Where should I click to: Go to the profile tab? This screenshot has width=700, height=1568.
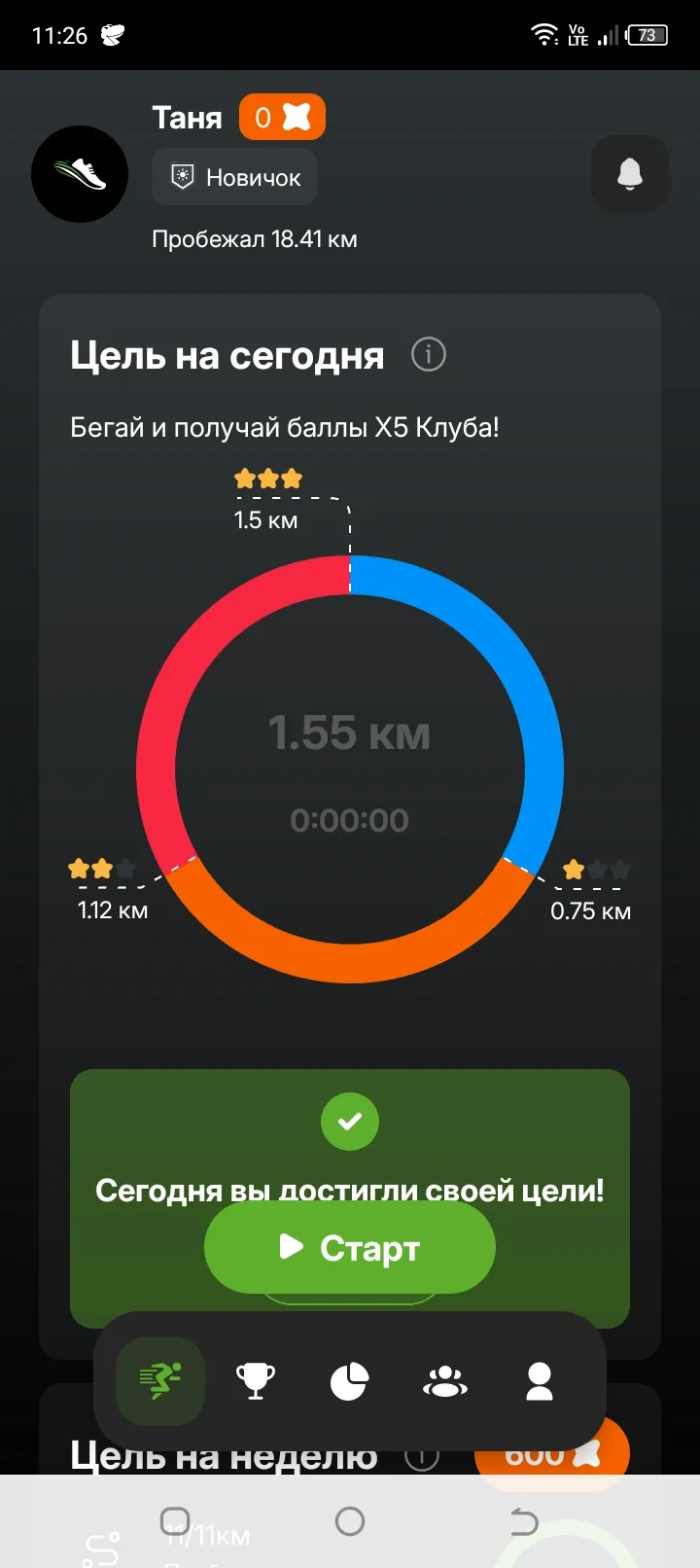pyautogui.click(x=540, y=1381)
